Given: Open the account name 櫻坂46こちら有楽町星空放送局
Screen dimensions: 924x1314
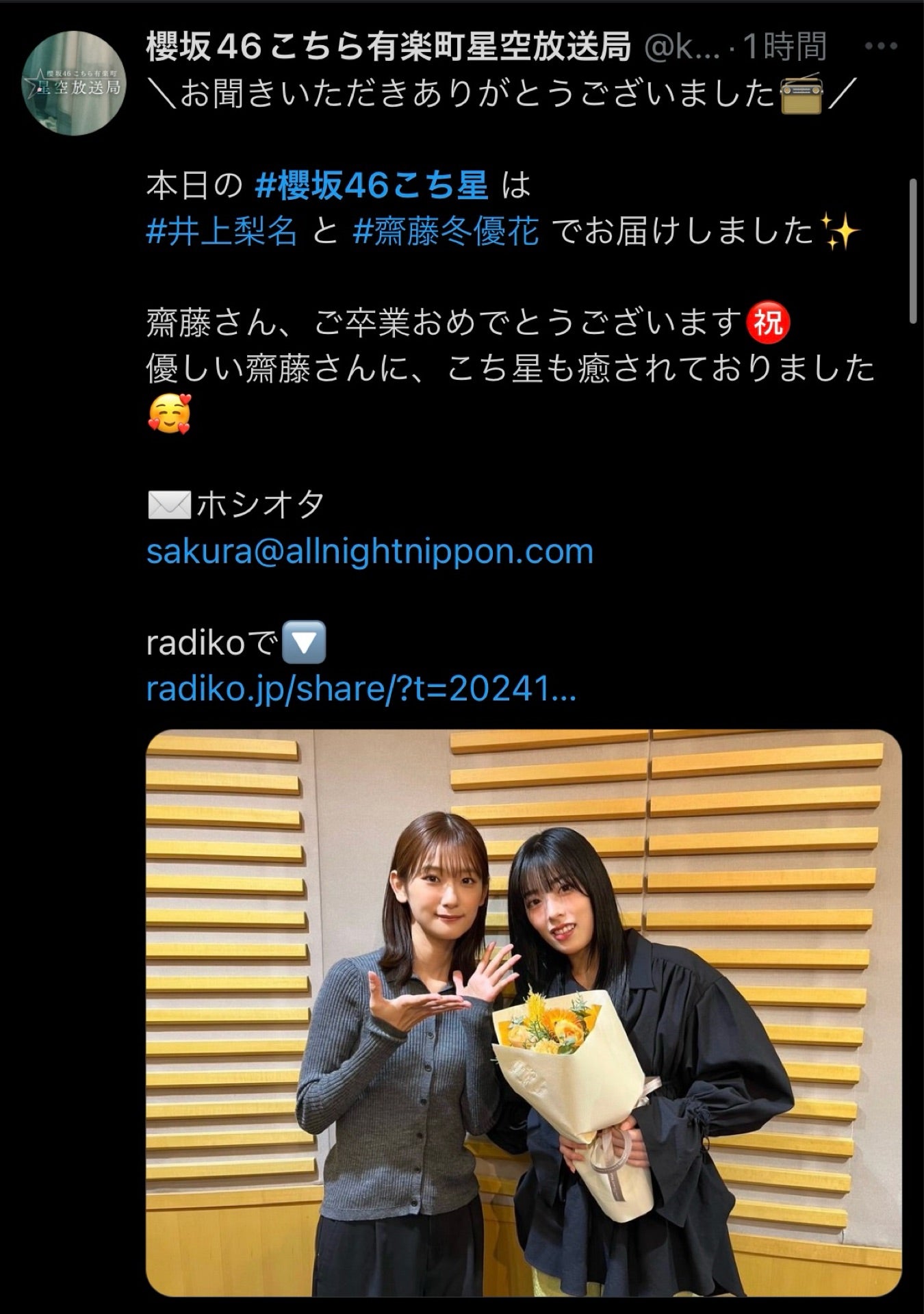Looking at the screenshot, I should (388, 47).
